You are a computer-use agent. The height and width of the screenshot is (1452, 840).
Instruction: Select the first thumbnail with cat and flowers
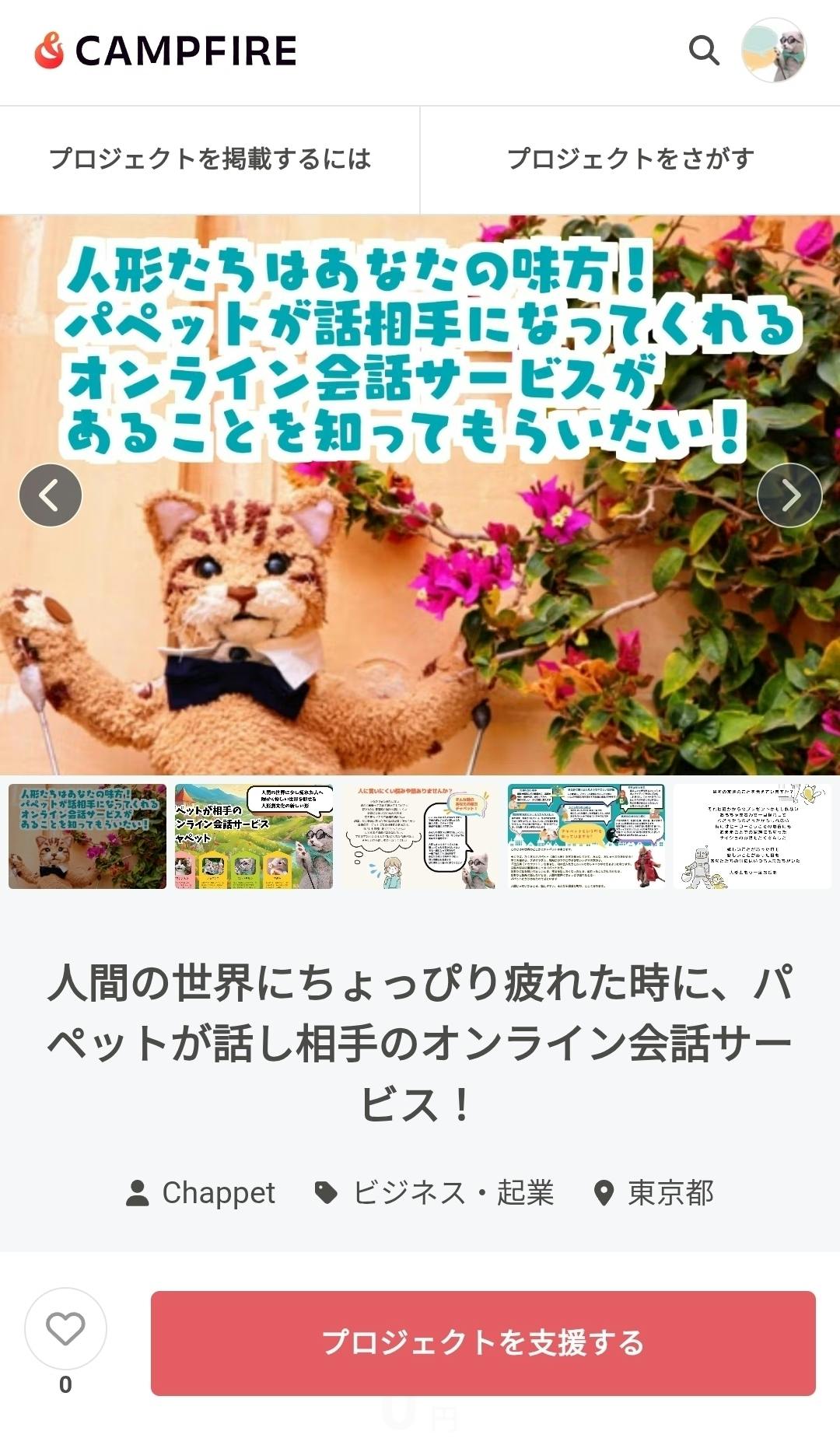coord(87,836)
